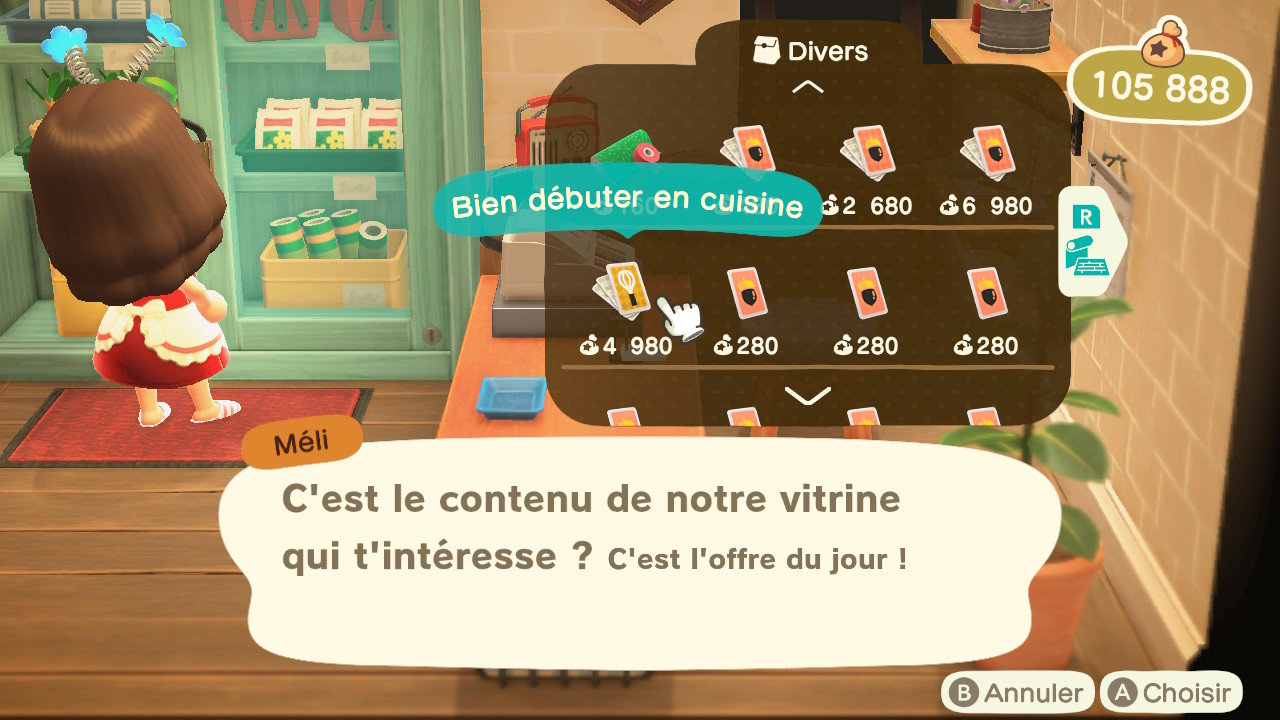Image resolution: width=1280 pixels, height=720 pixels.
Task: Pick the recipe pack priced 6 980
Action: coord(986,154)
